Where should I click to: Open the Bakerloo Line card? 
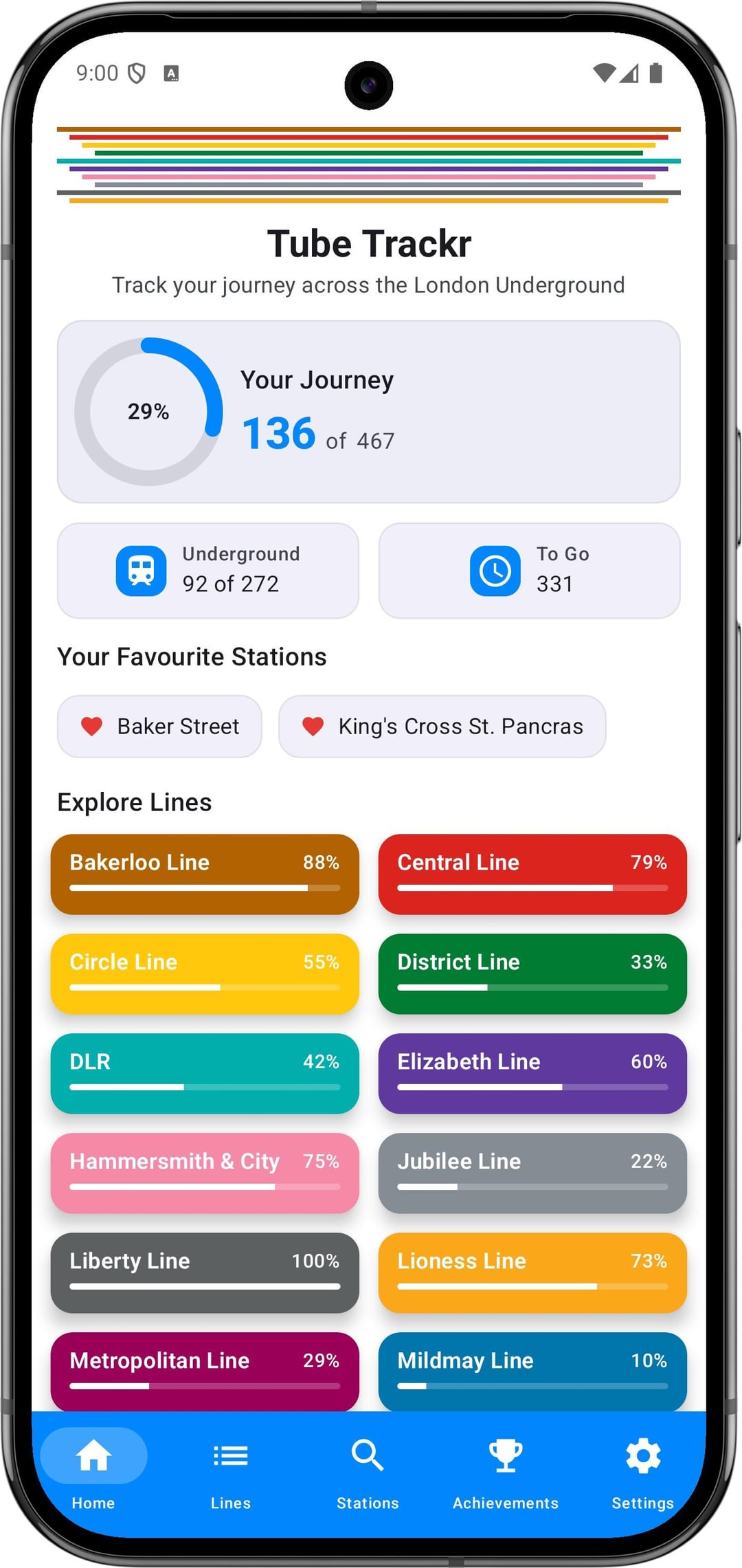click(x=205, y=874)
